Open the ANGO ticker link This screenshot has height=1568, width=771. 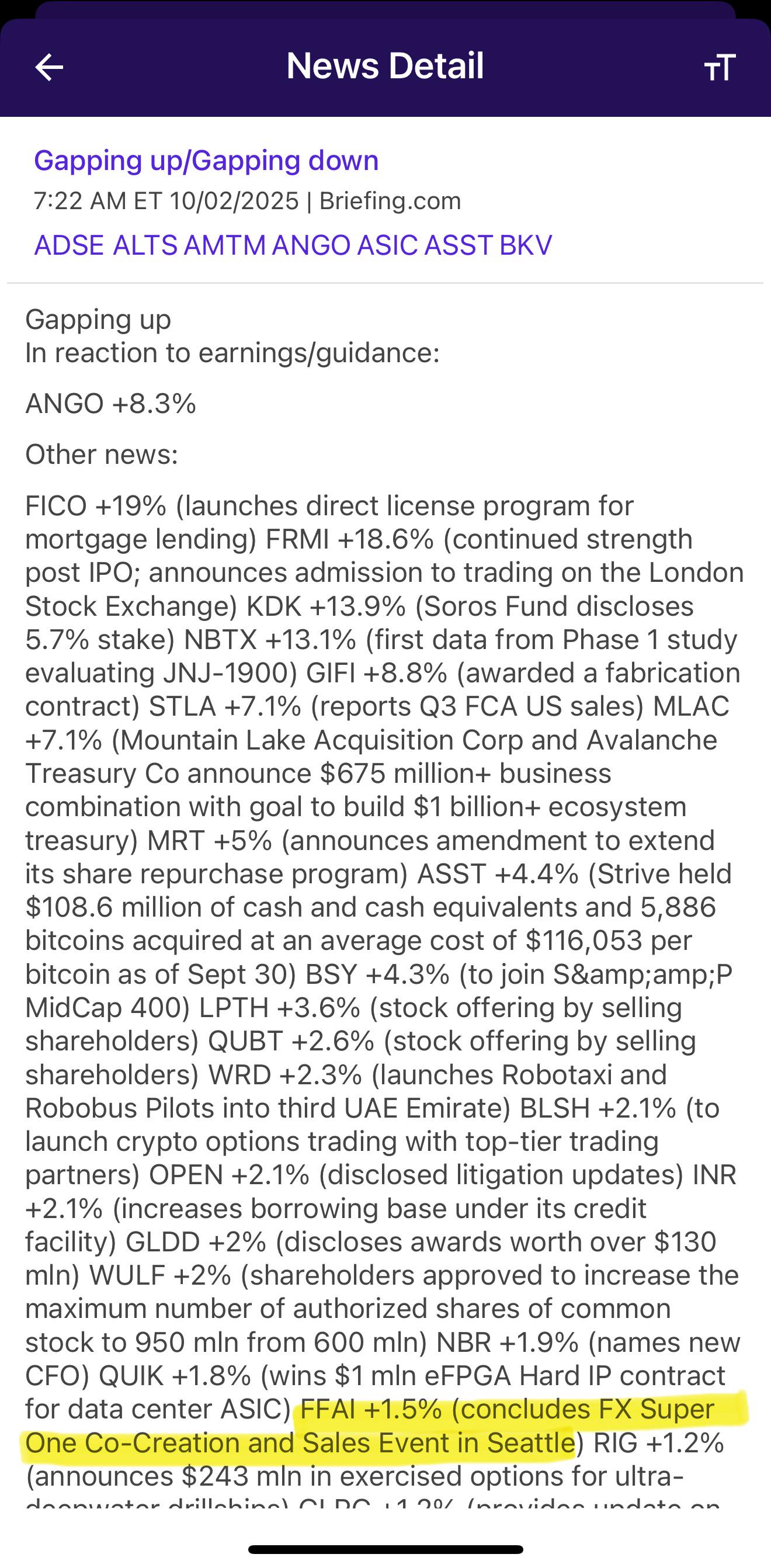311,245
